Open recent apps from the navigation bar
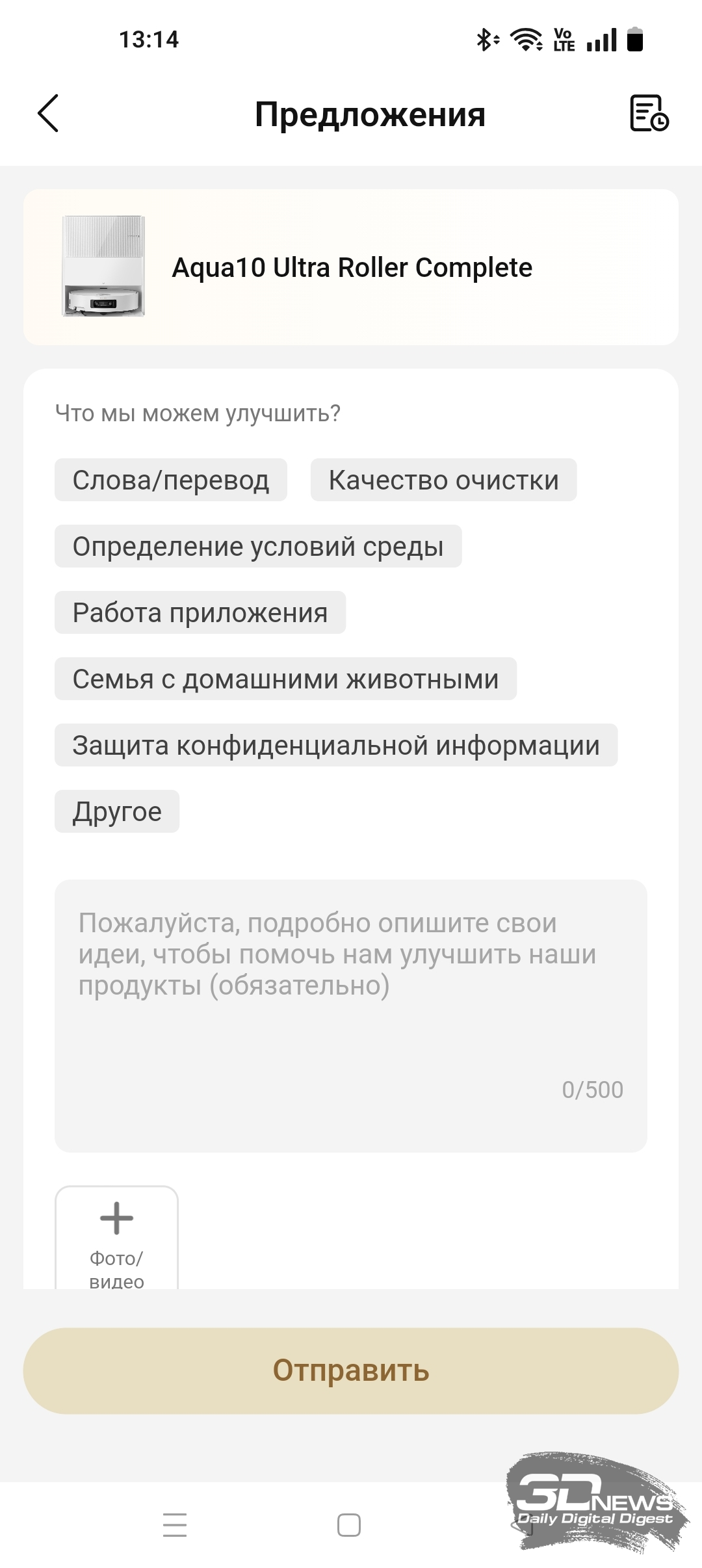The height and width of the screenshot is (1568, 702). [175, 1524]
